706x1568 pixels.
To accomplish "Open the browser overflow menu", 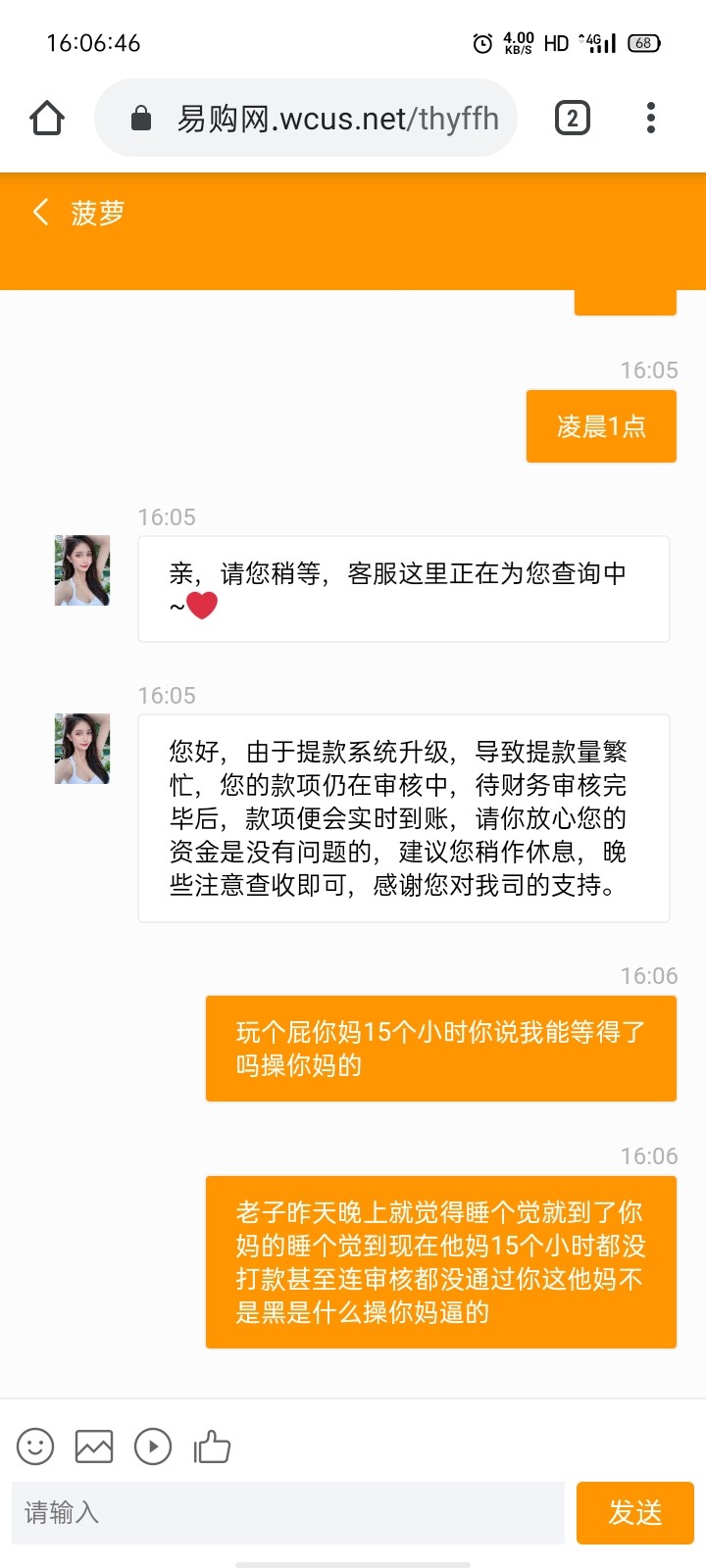I will click(650, 119).
